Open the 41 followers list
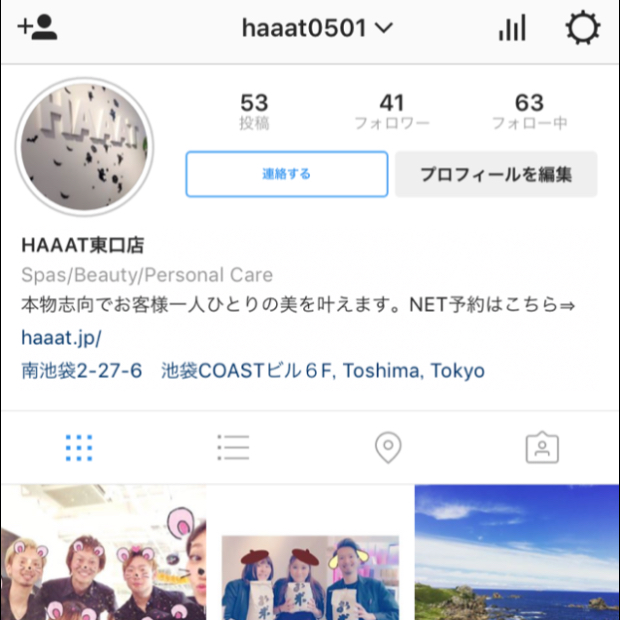This screenshot has width=620, height=620. [392, 111]
